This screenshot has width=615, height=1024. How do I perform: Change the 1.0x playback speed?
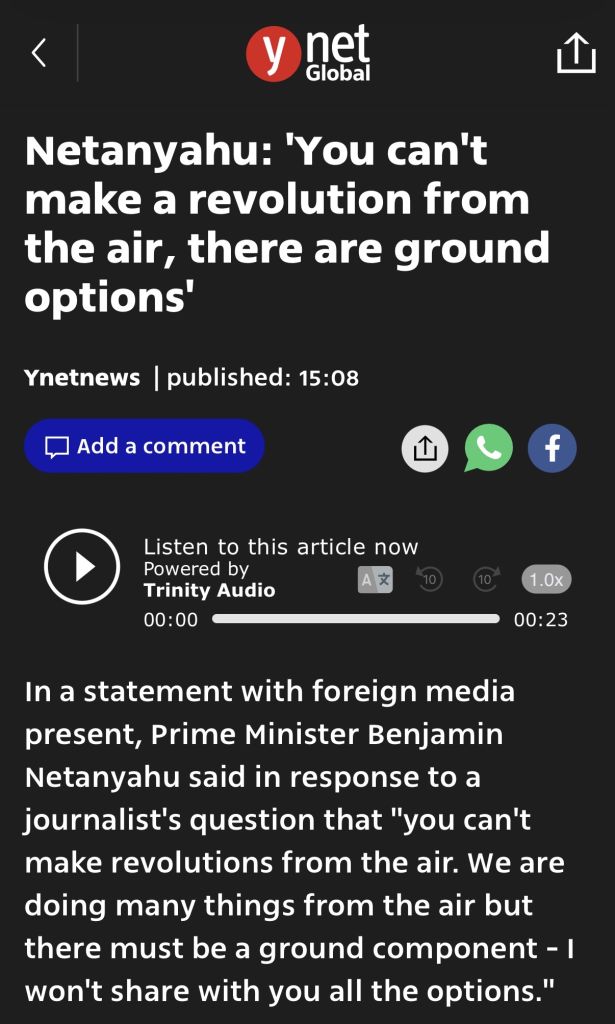[546, 579]
